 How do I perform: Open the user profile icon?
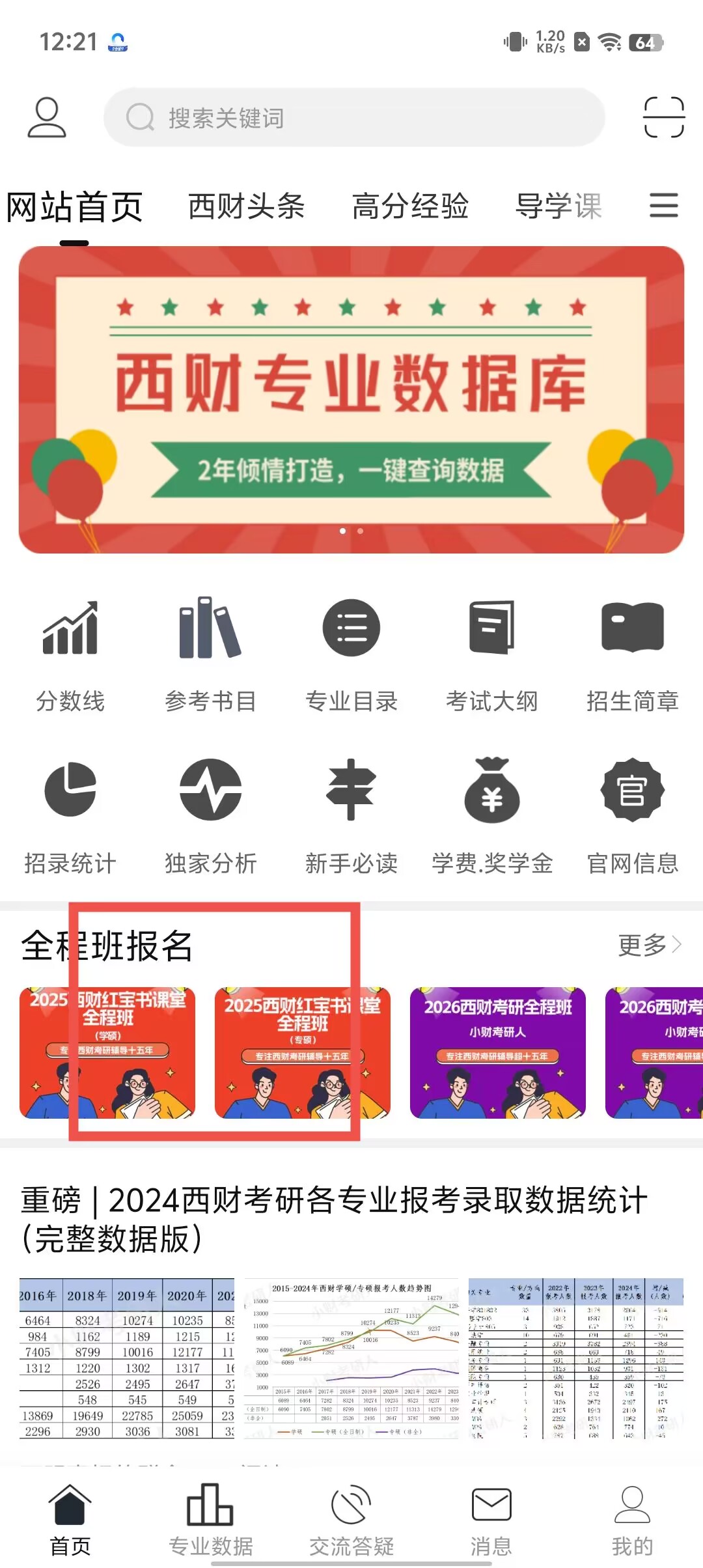point(46,118)
